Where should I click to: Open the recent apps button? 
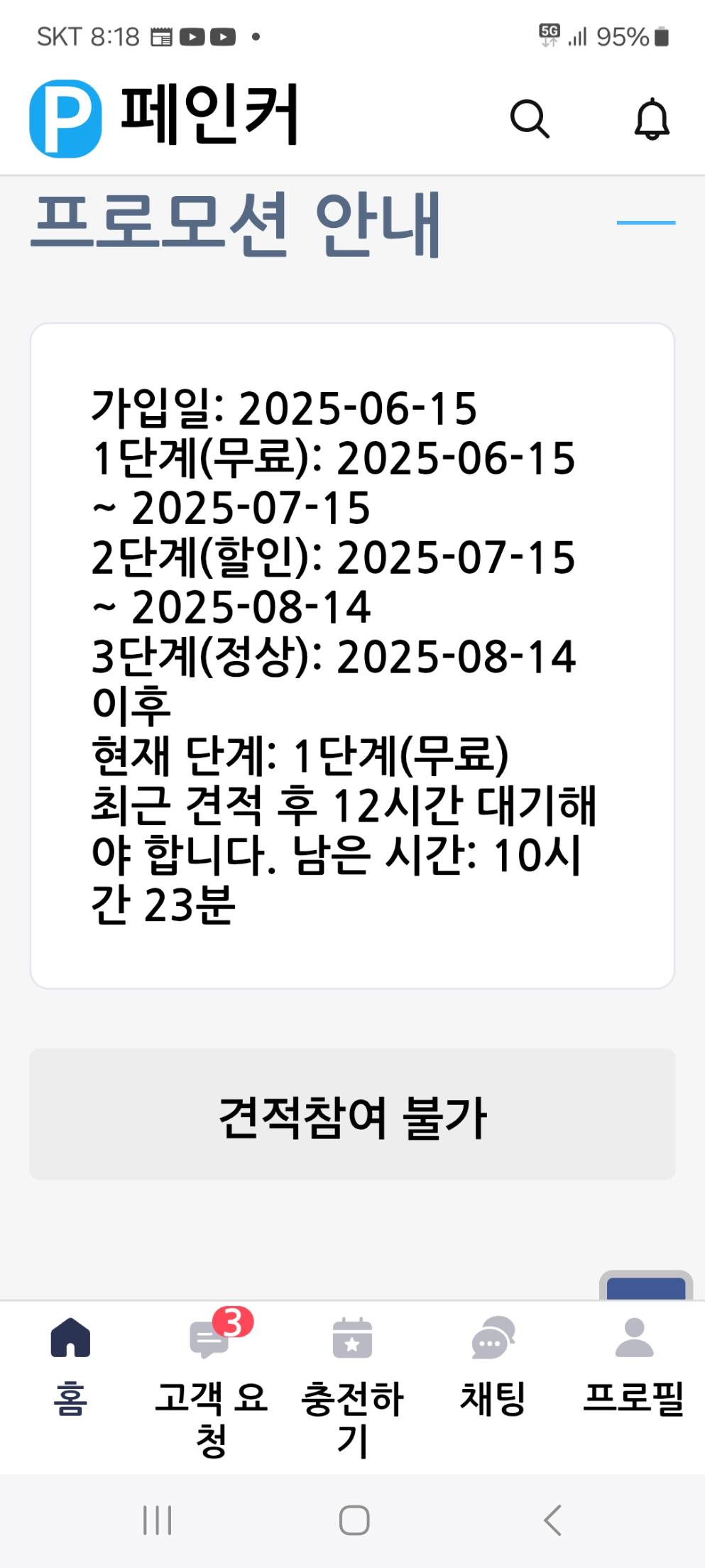click(157, 1520)
